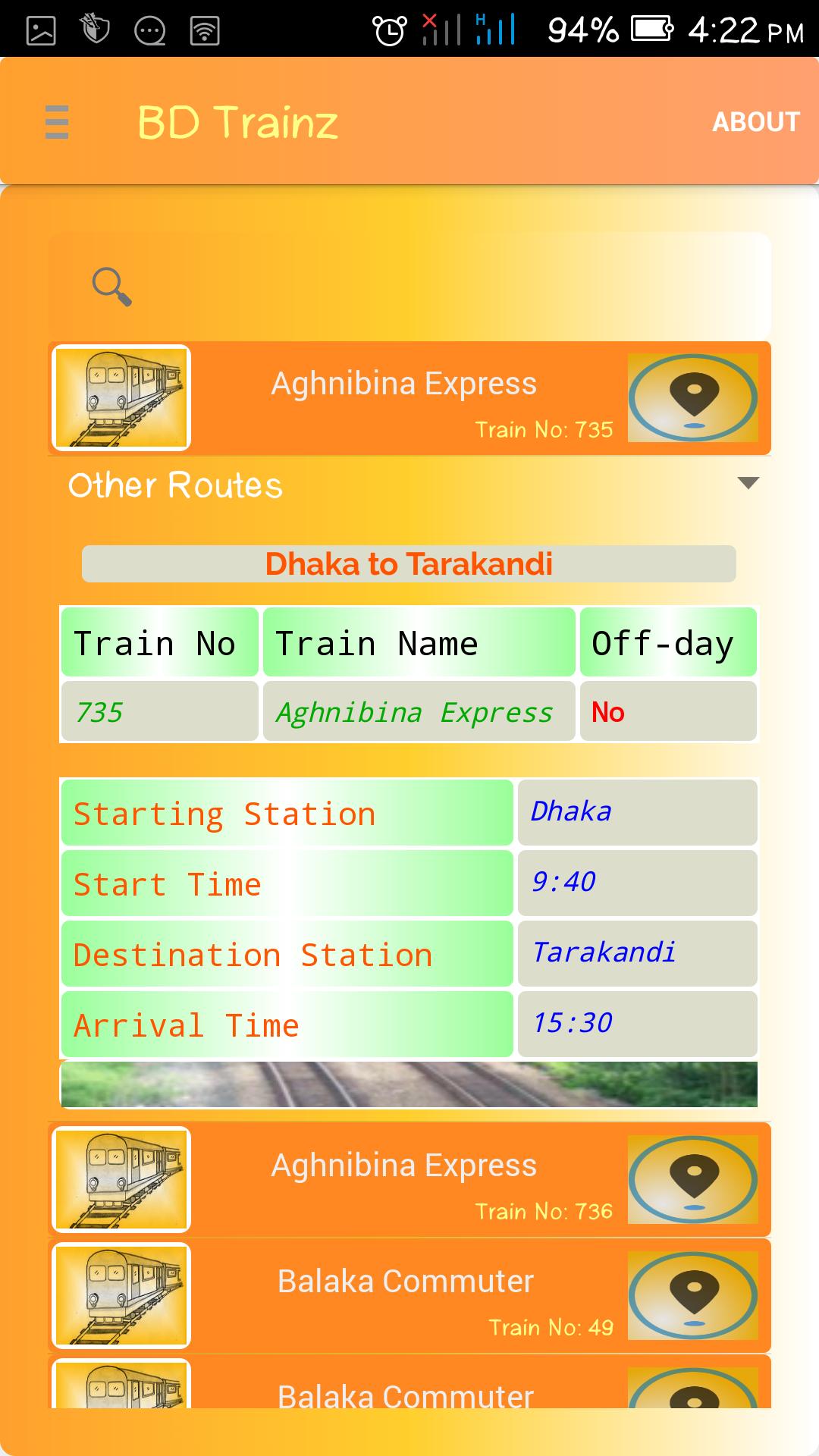Viewport: 819px width, 1456px height.
Task: Open the ABOUT page
Action: [755, 122]
